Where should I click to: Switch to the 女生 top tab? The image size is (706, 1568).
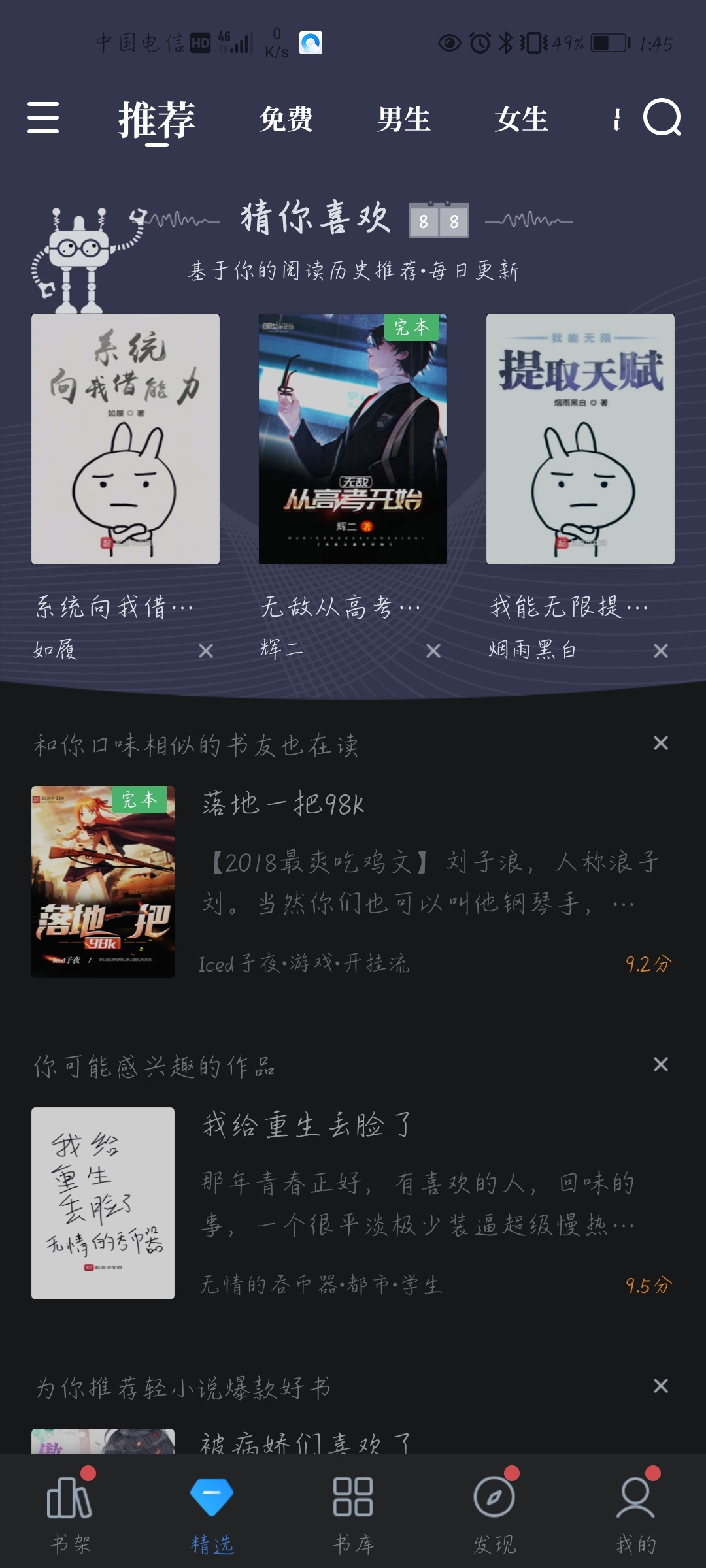tap(521, 120)
